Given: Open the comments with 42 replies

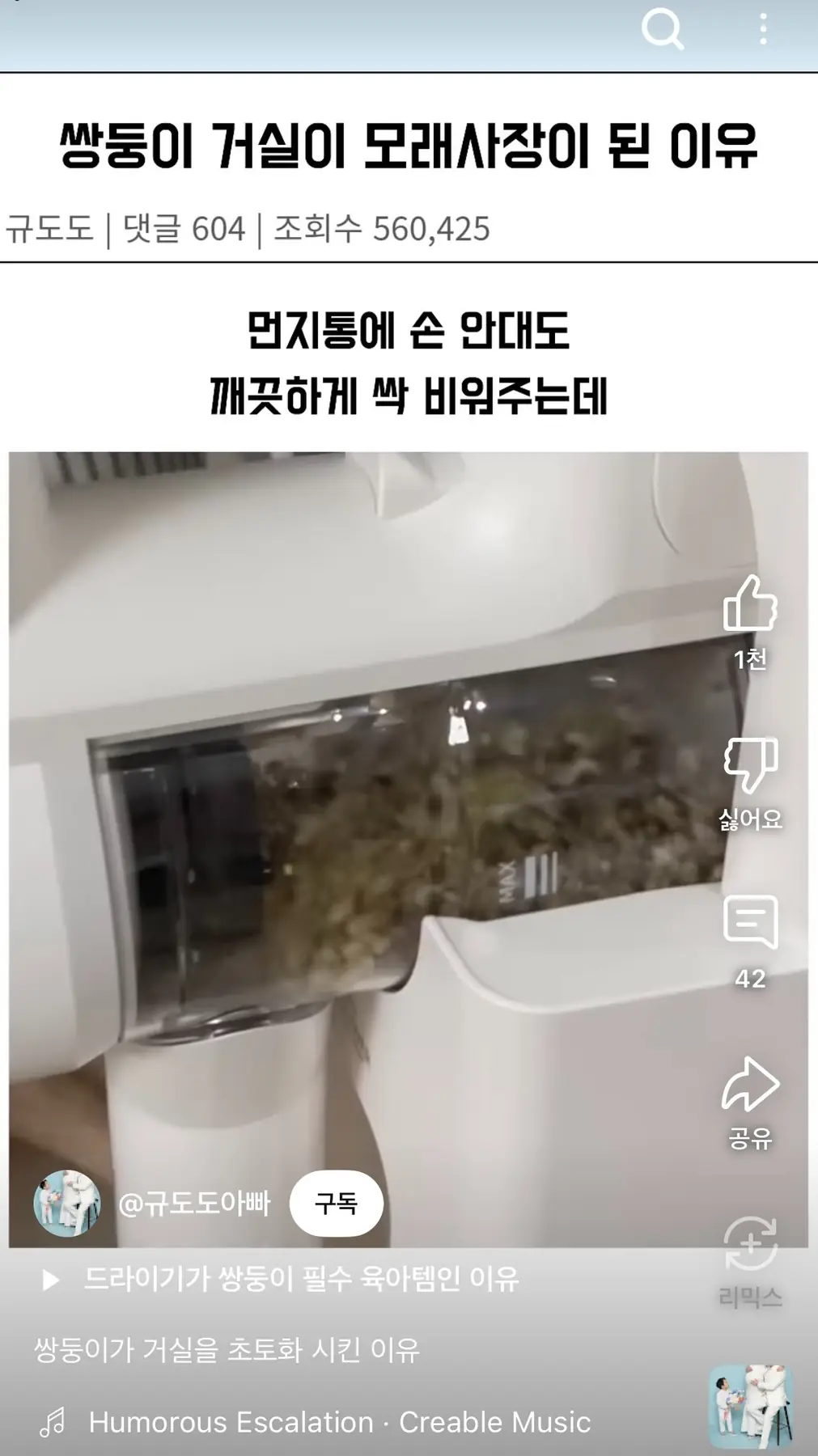Looking at the screenshot, I should 750,923.
